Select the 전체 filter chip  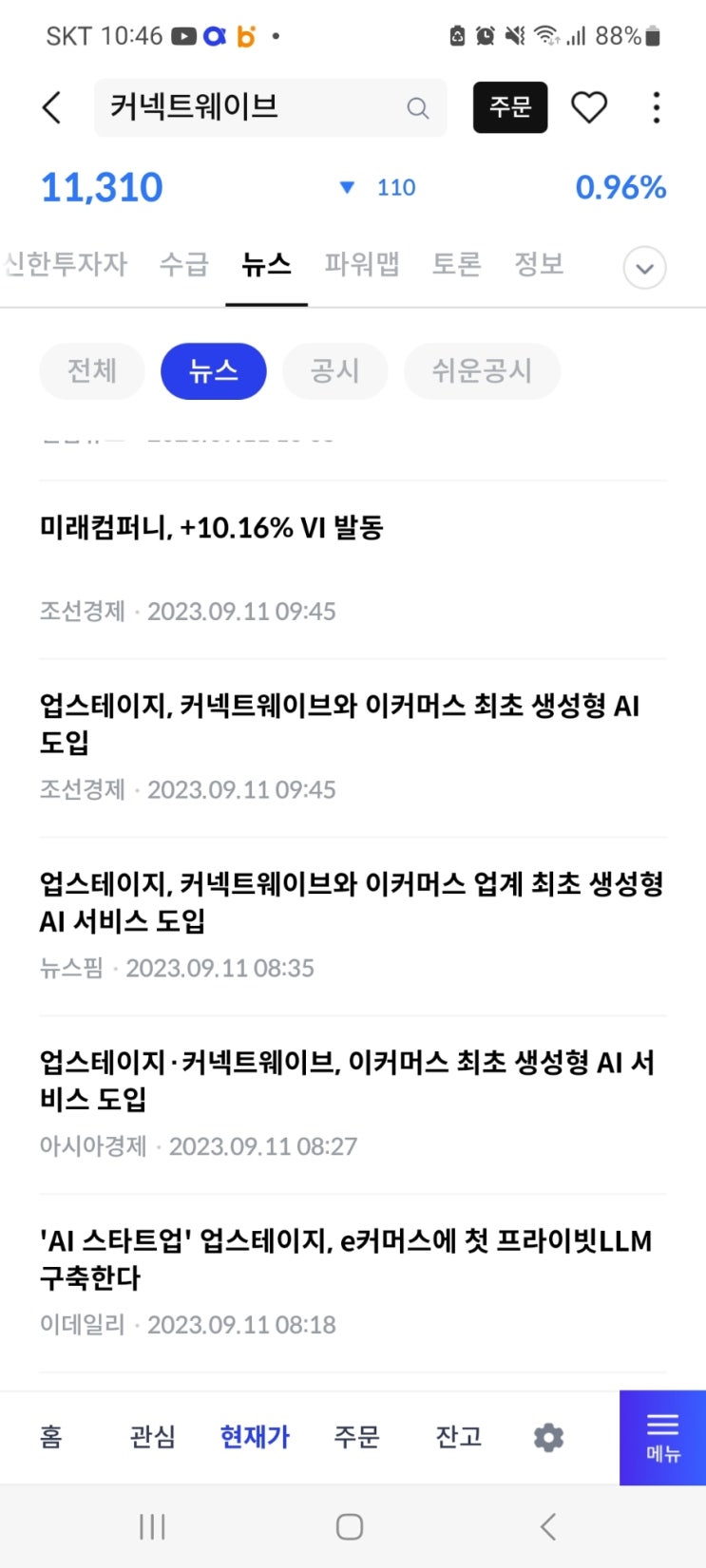click(x=92, y=371)
